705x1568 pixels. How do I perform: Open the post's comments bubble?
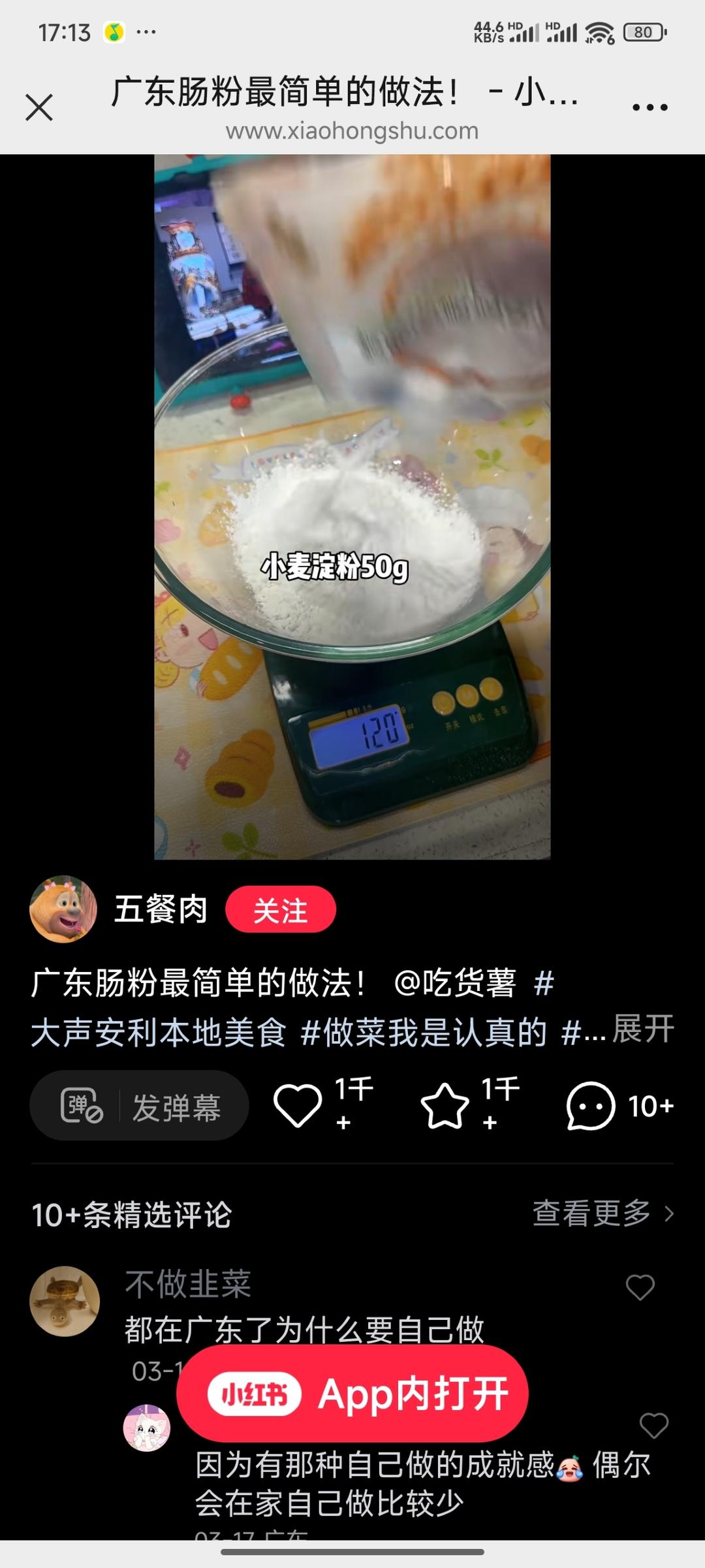pyautogui.click(x=591, y=1106)
